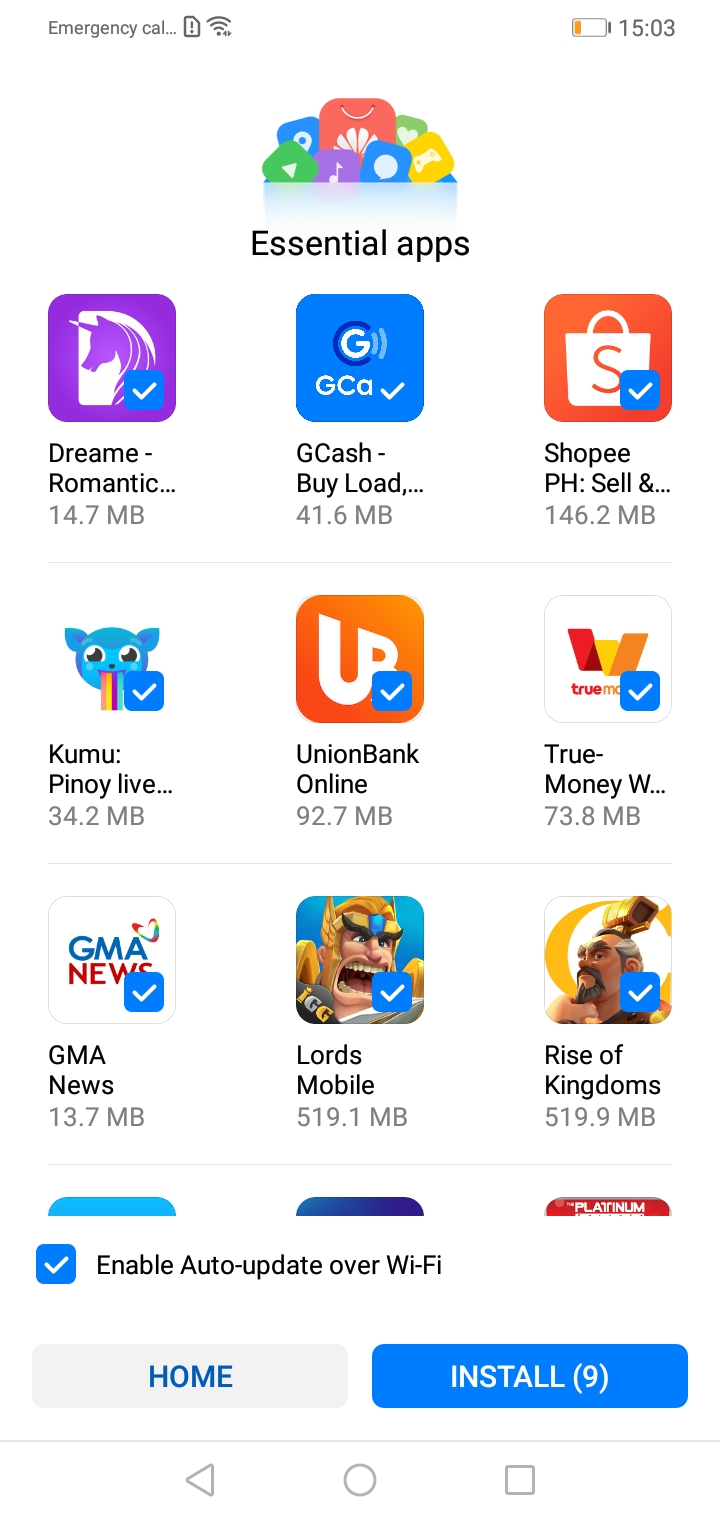Deselect Rise of Kingdoms game
This screenshot has width=720, height=1520.
click(640, 992)
